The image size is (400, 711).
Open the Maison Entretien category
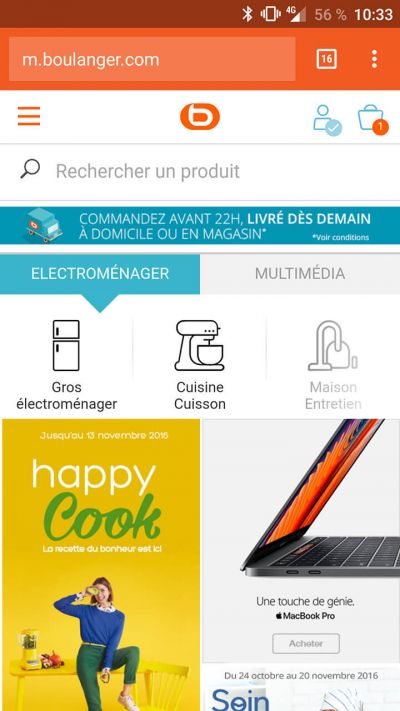(333, 365)
